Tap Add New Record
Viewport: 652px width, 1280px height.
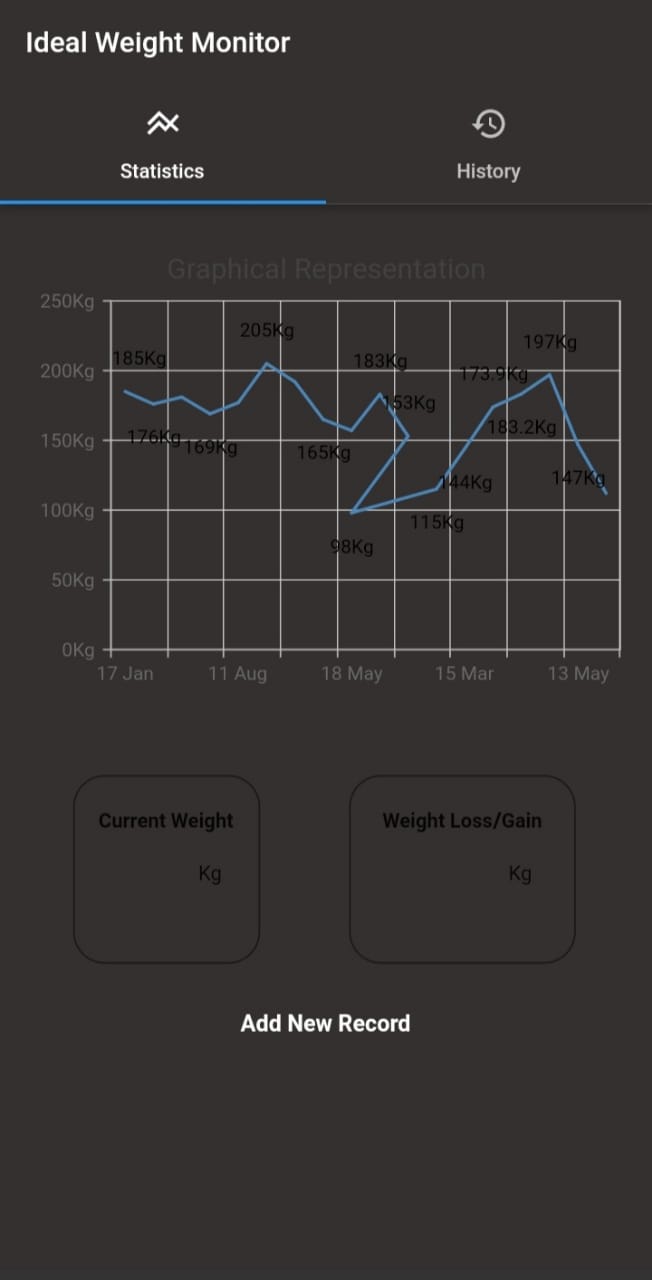pos(325,1023)
